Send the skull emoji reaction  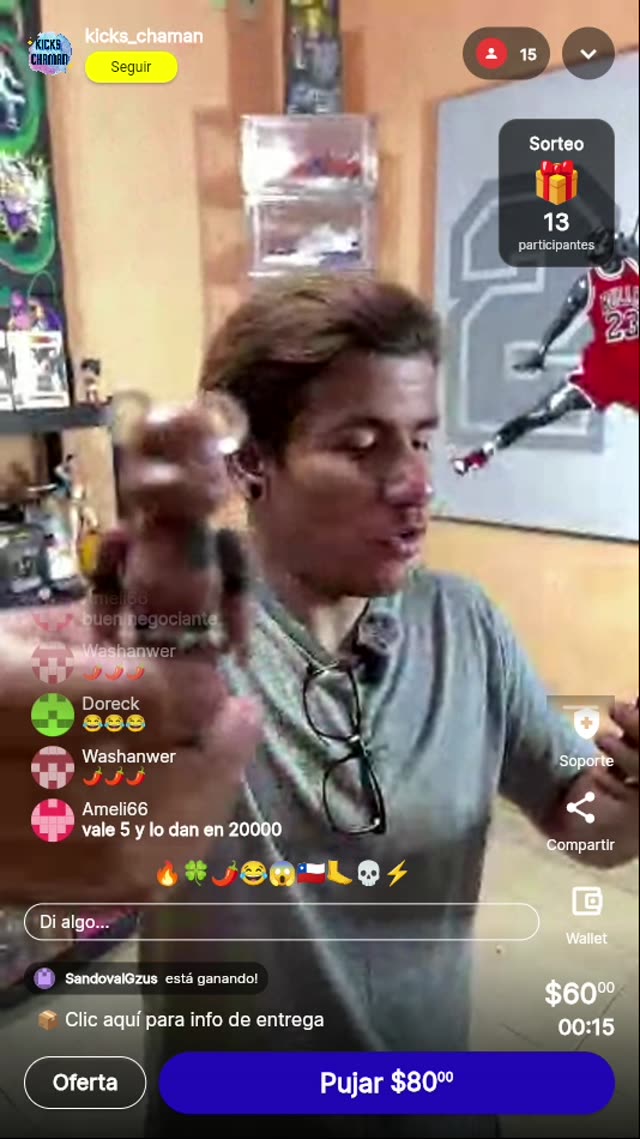[368, 874]
